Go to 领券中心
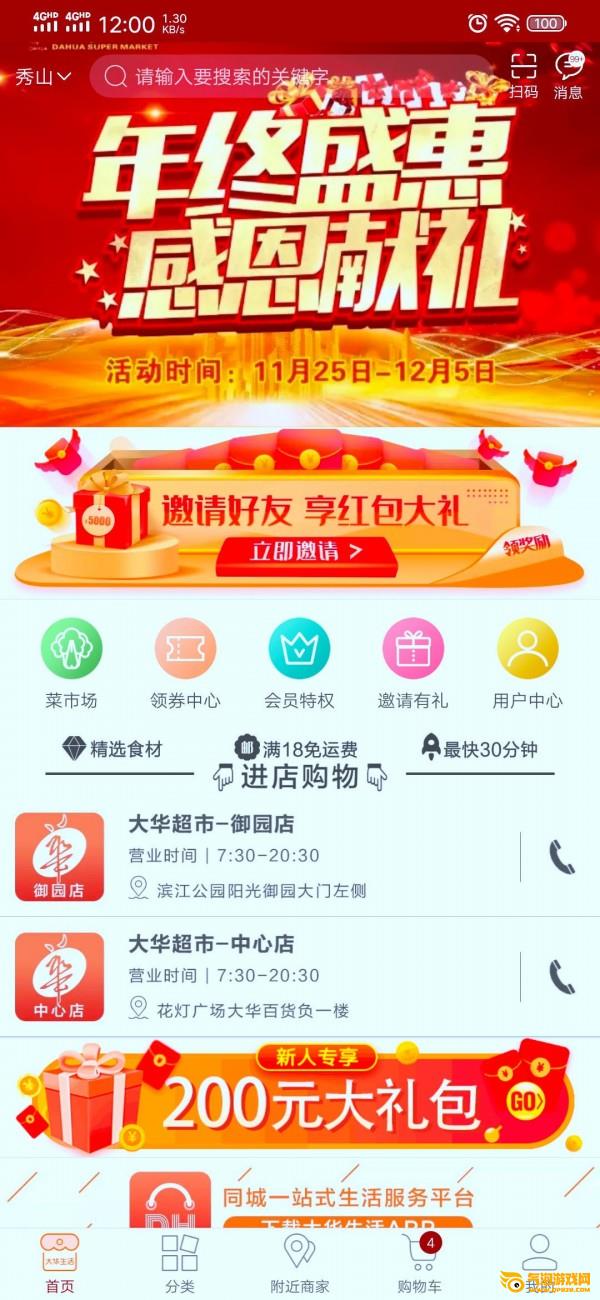600x1300 pixels. click(185, 662)
